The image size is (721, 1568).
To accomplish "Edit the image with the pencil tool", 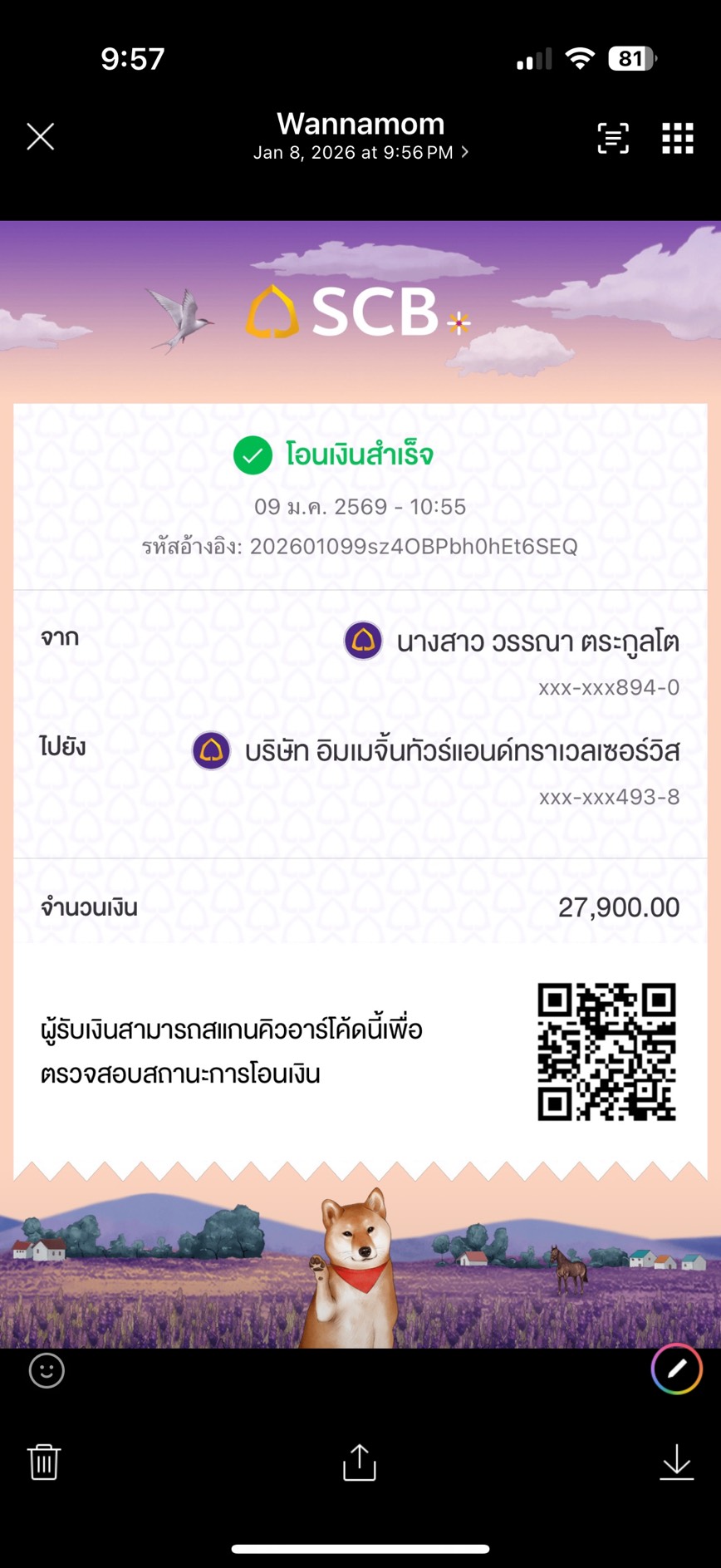I will (x=676, y=1369).
